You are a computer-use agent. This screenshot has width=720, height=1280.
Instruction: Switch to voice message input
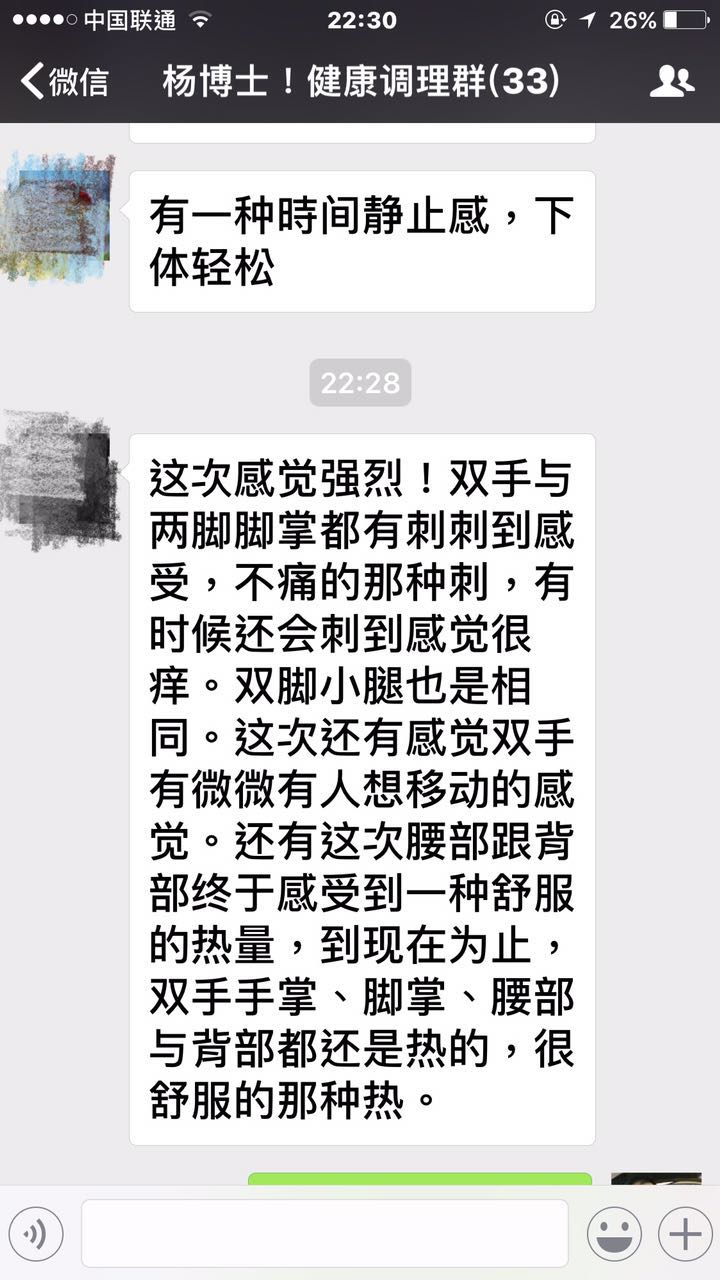36,1234
